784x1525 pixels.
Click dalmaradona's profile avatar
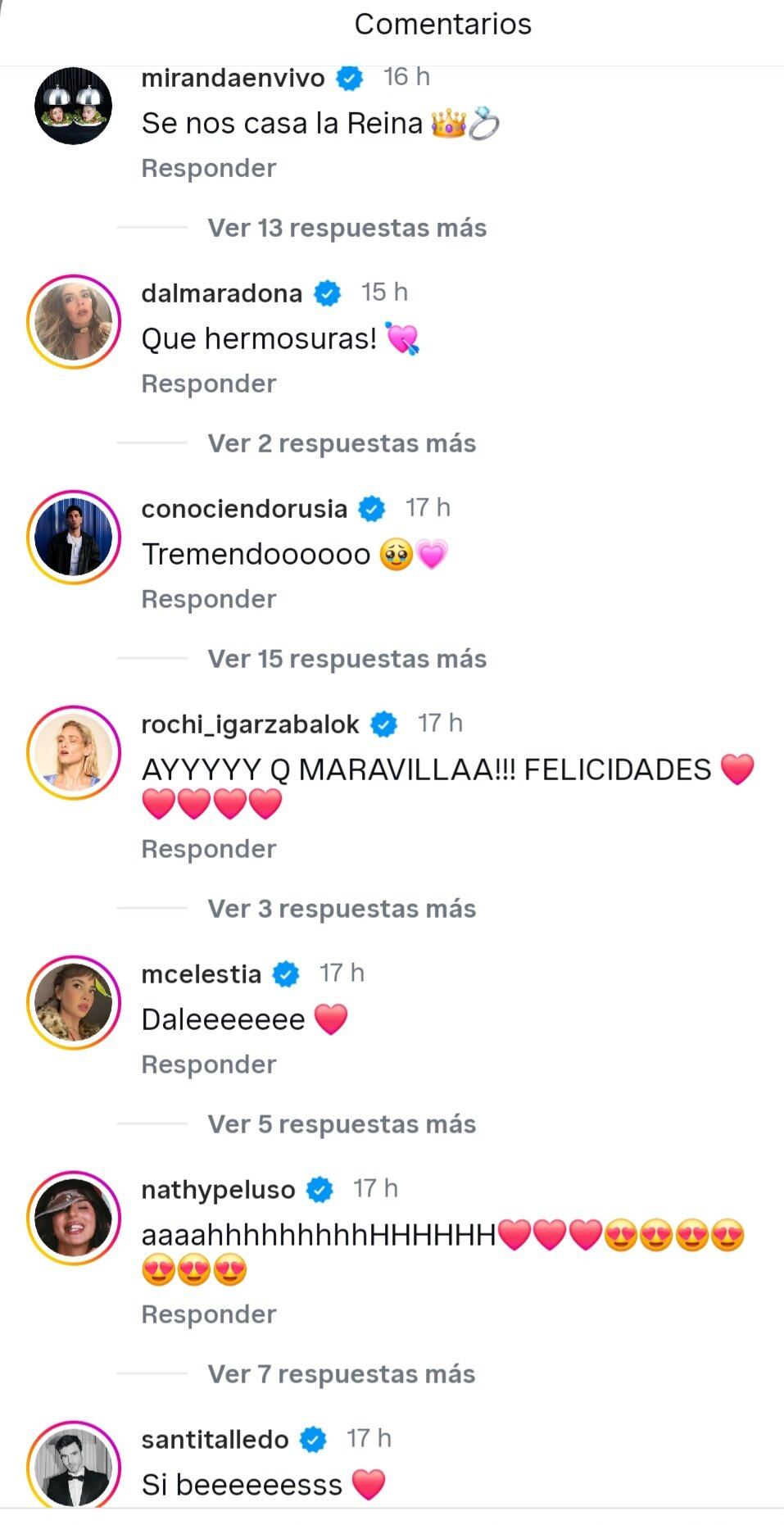point(73,320)
